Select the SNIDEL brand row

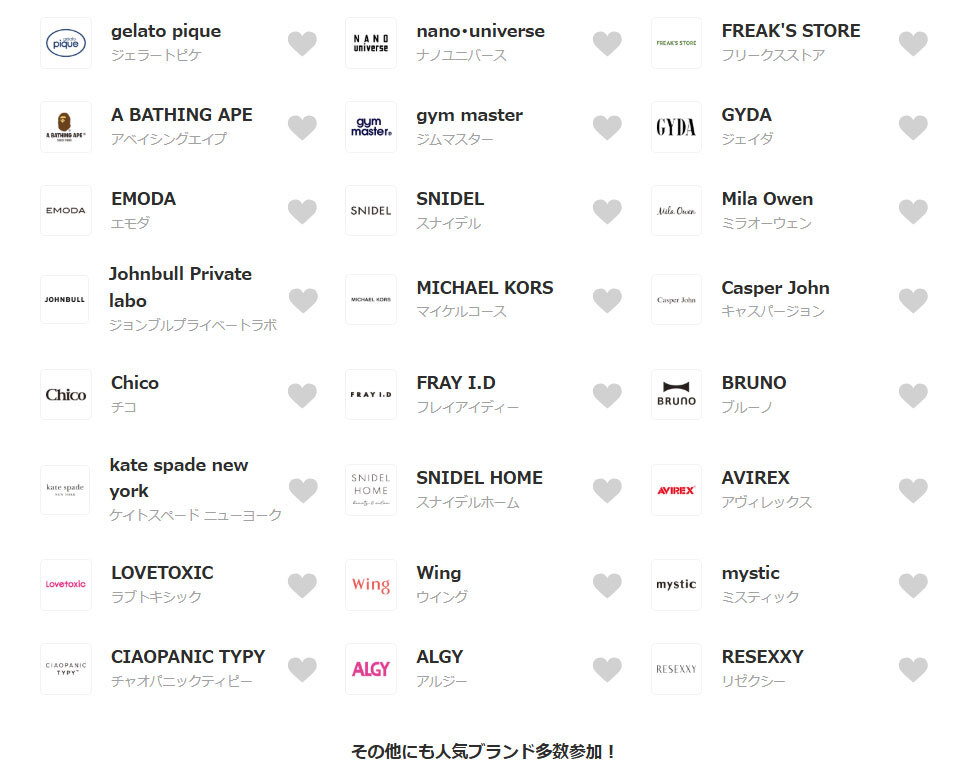450,200
